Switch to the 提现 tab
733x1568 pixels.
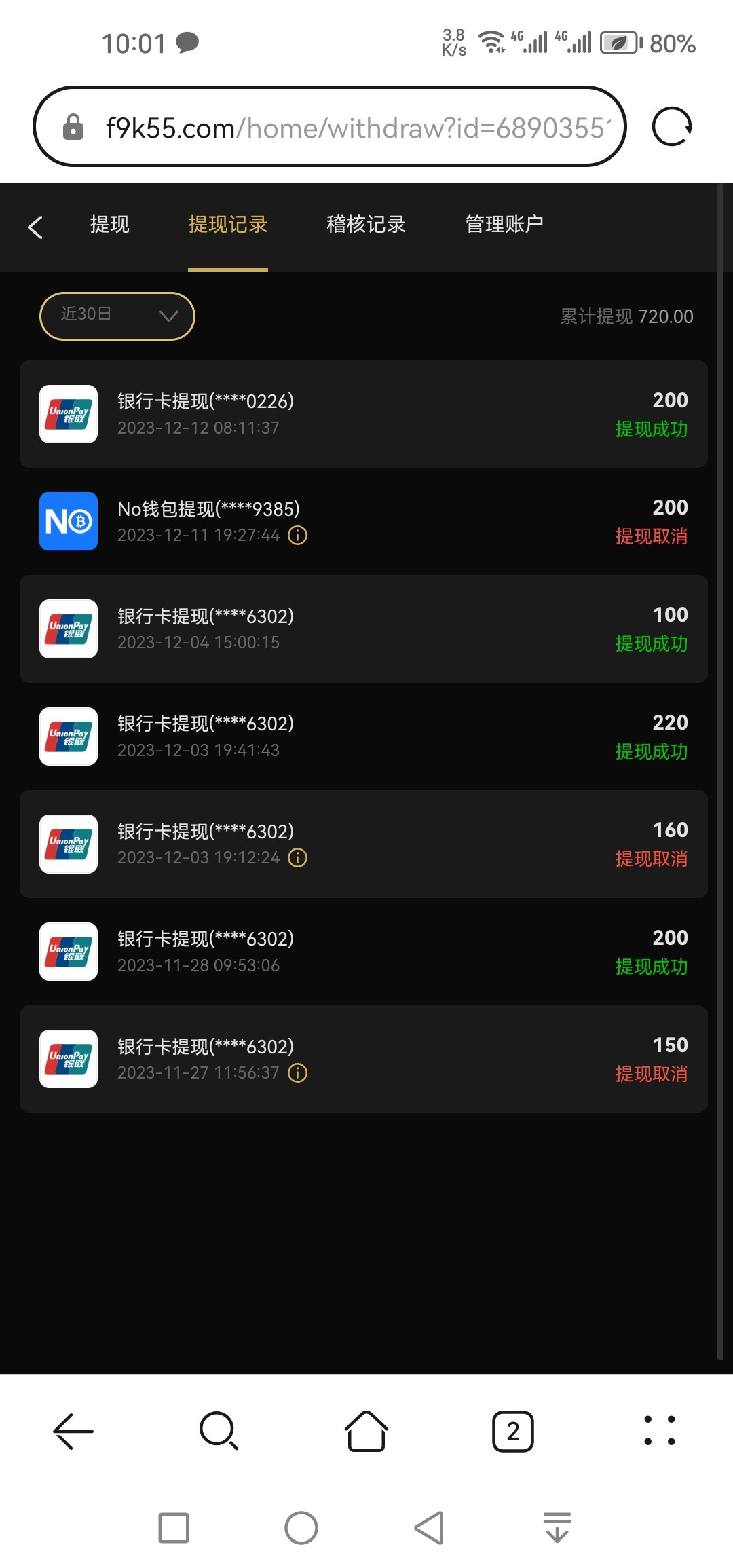coord(109,225)
